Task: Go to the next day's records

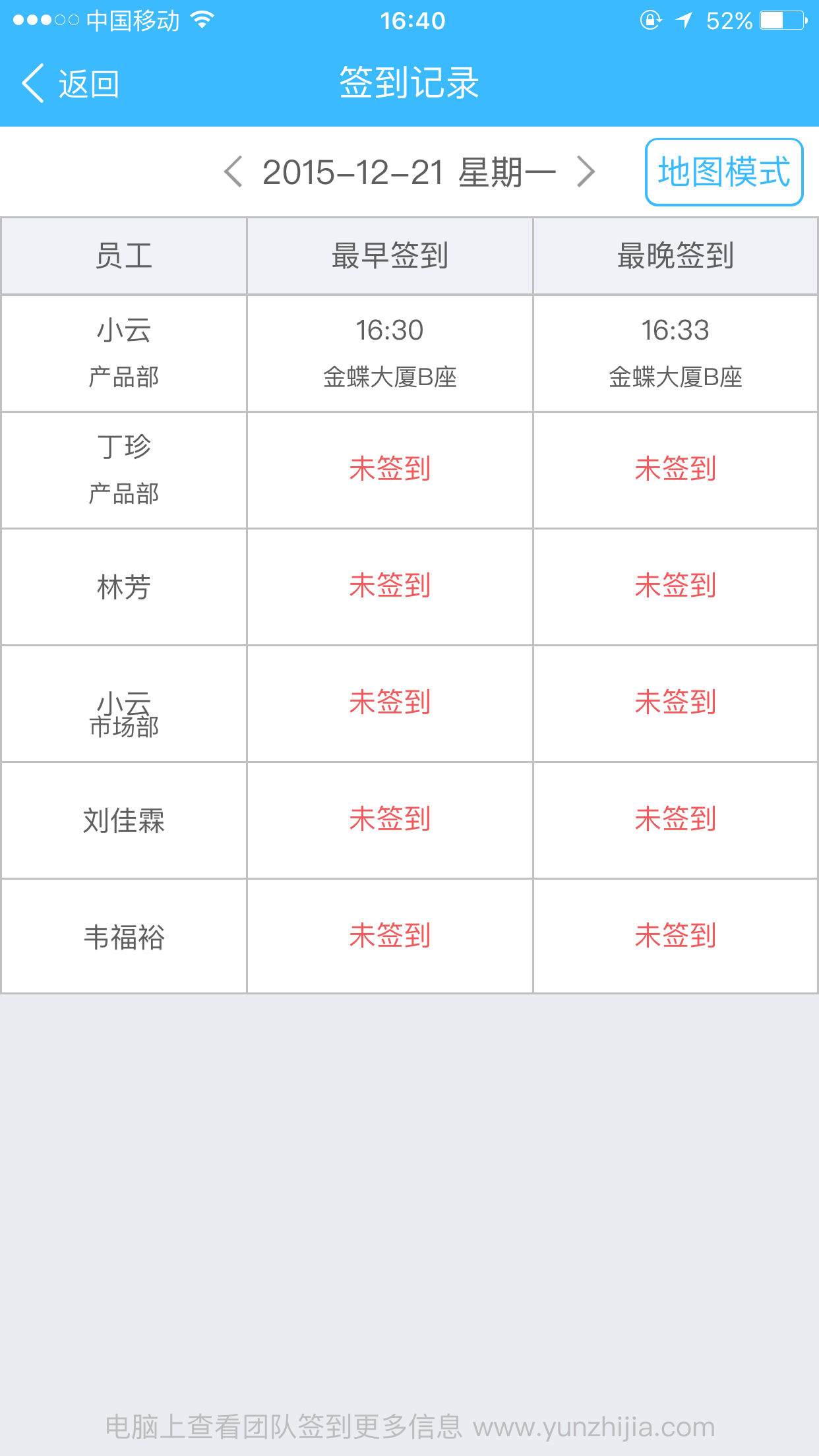Action: tap(586, 172)
